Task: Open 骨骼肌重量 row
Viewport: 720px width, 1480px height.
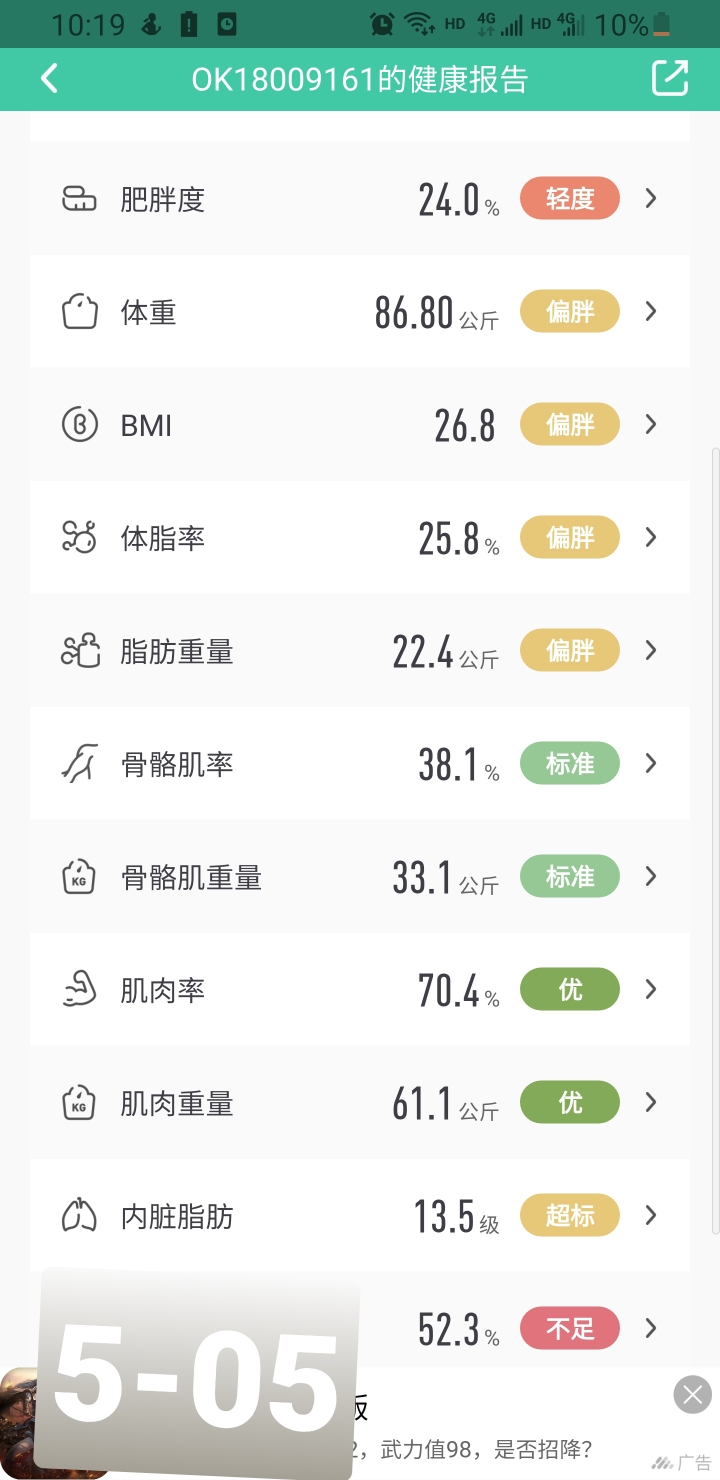Action: coord(360,877)
